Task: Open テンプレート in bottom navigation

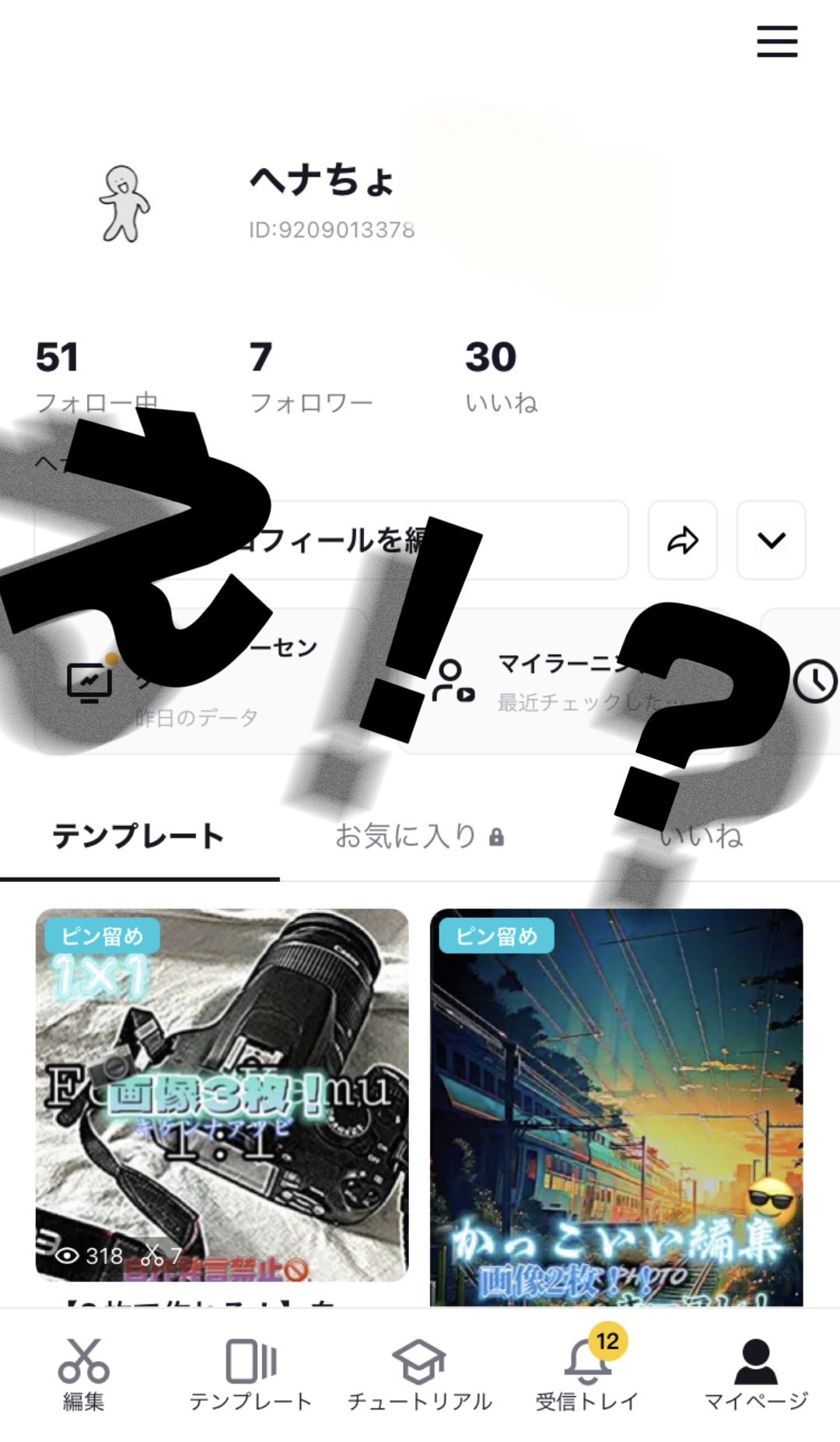Action: tap(251, 1375)
